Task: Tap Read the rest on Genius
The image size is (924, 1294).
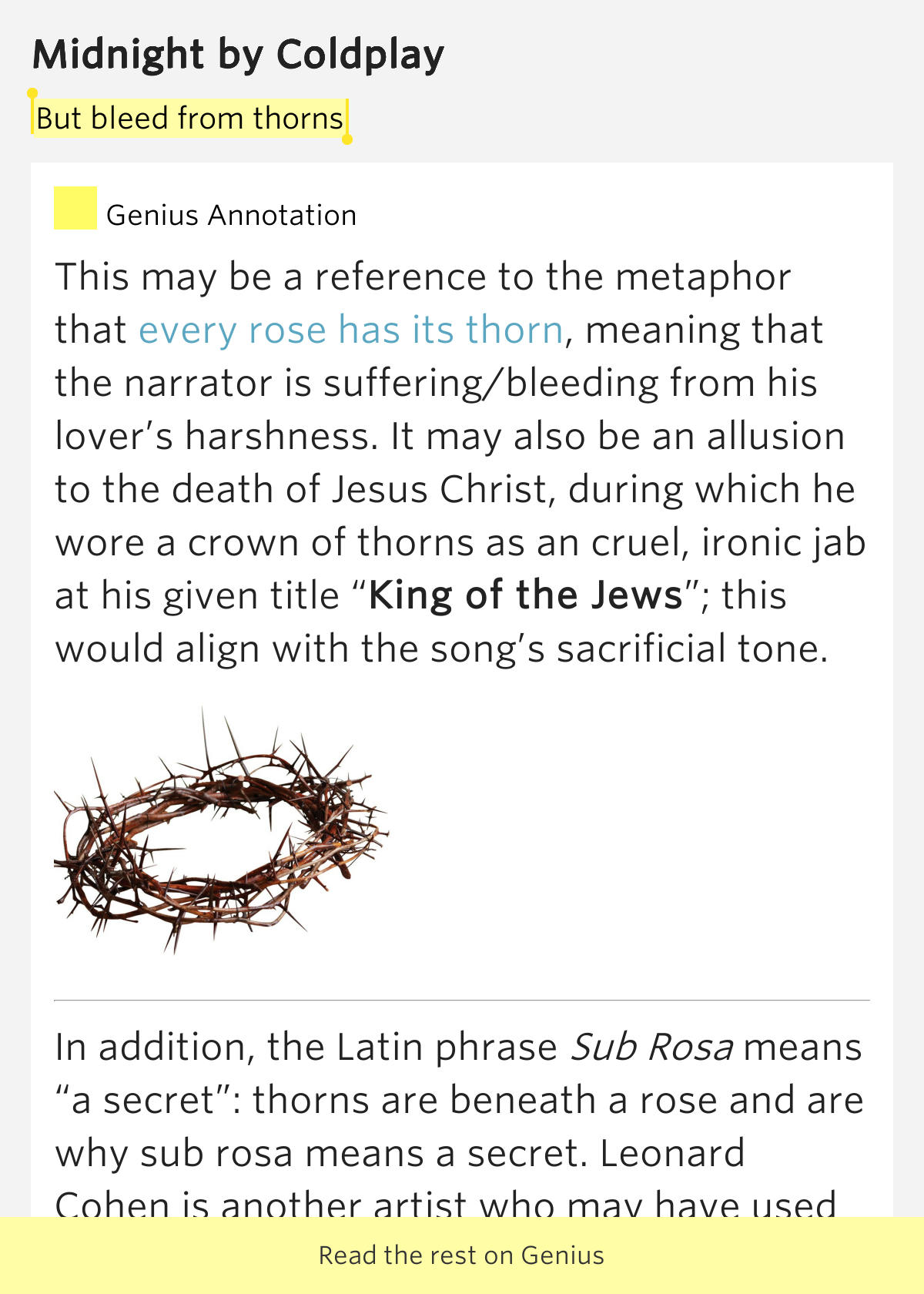Action: pyautogui.click(x=461, y=1255)
